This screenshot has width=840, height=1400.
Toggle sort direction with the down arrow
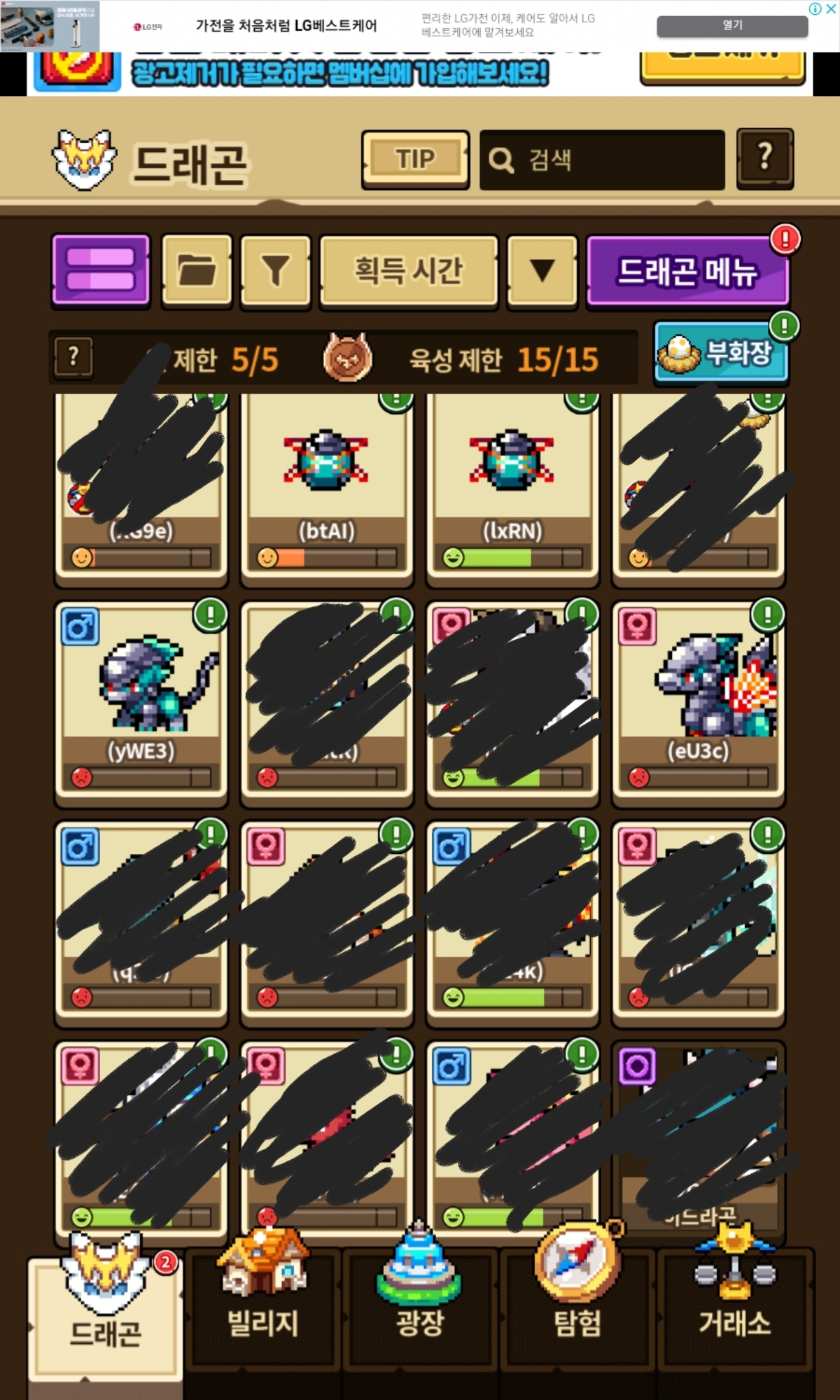click(542, 271)
